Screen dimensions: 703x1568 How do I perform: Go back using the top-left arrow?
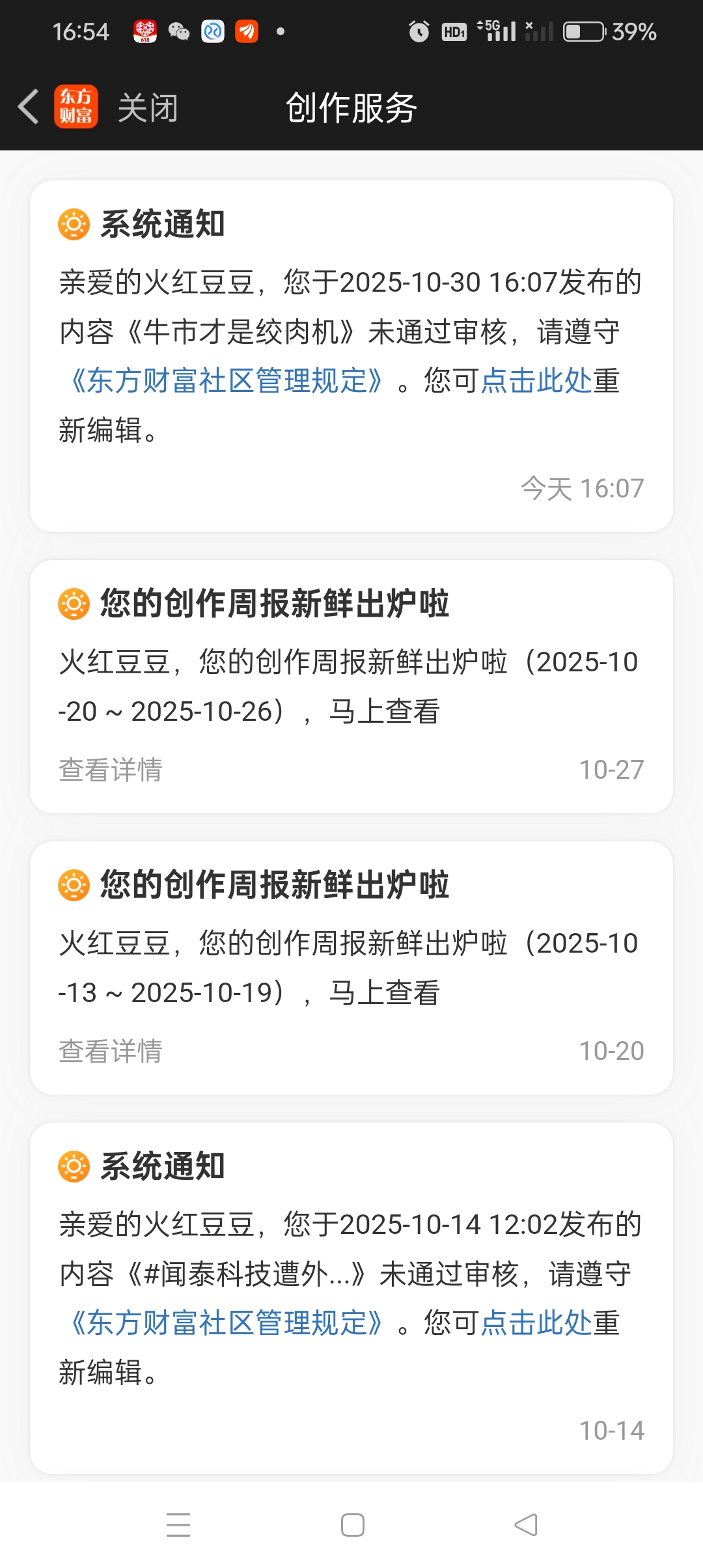[29, 107]
